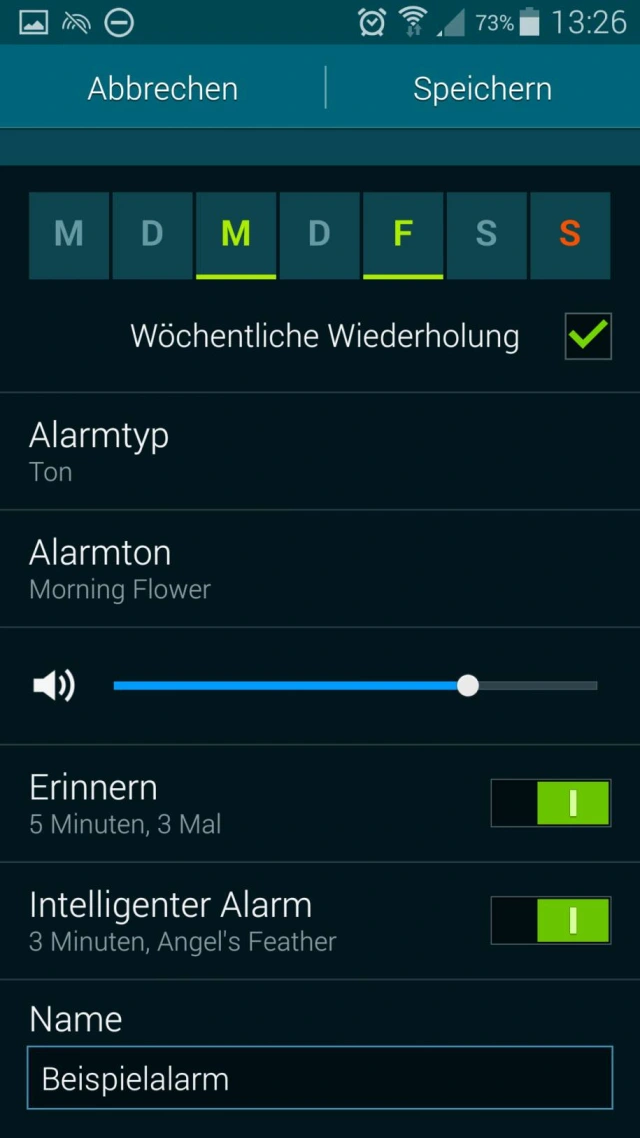Tap the Name field containing Beispielalarm
Screen dimensions: 640x1138
tap(320, 1078)
